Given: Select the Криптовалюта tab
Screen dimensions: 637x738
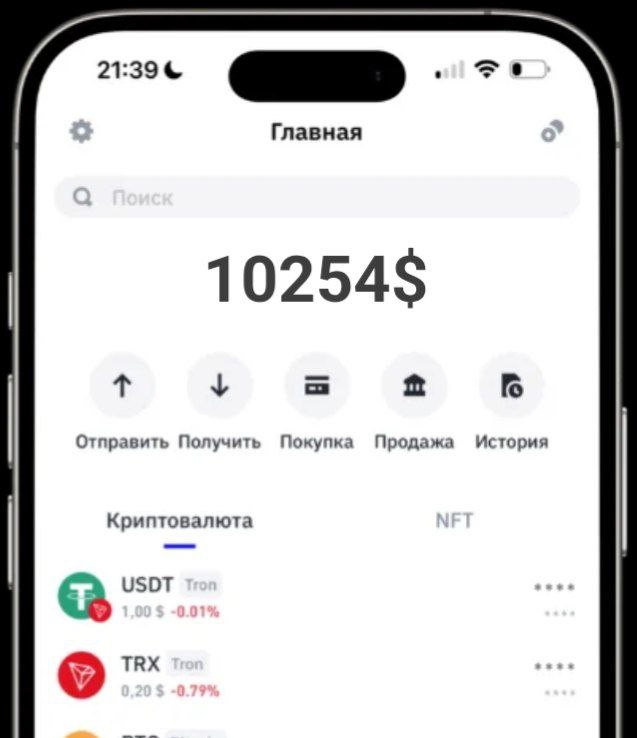Looking at the screenshot, I should [x=180, y=521].
